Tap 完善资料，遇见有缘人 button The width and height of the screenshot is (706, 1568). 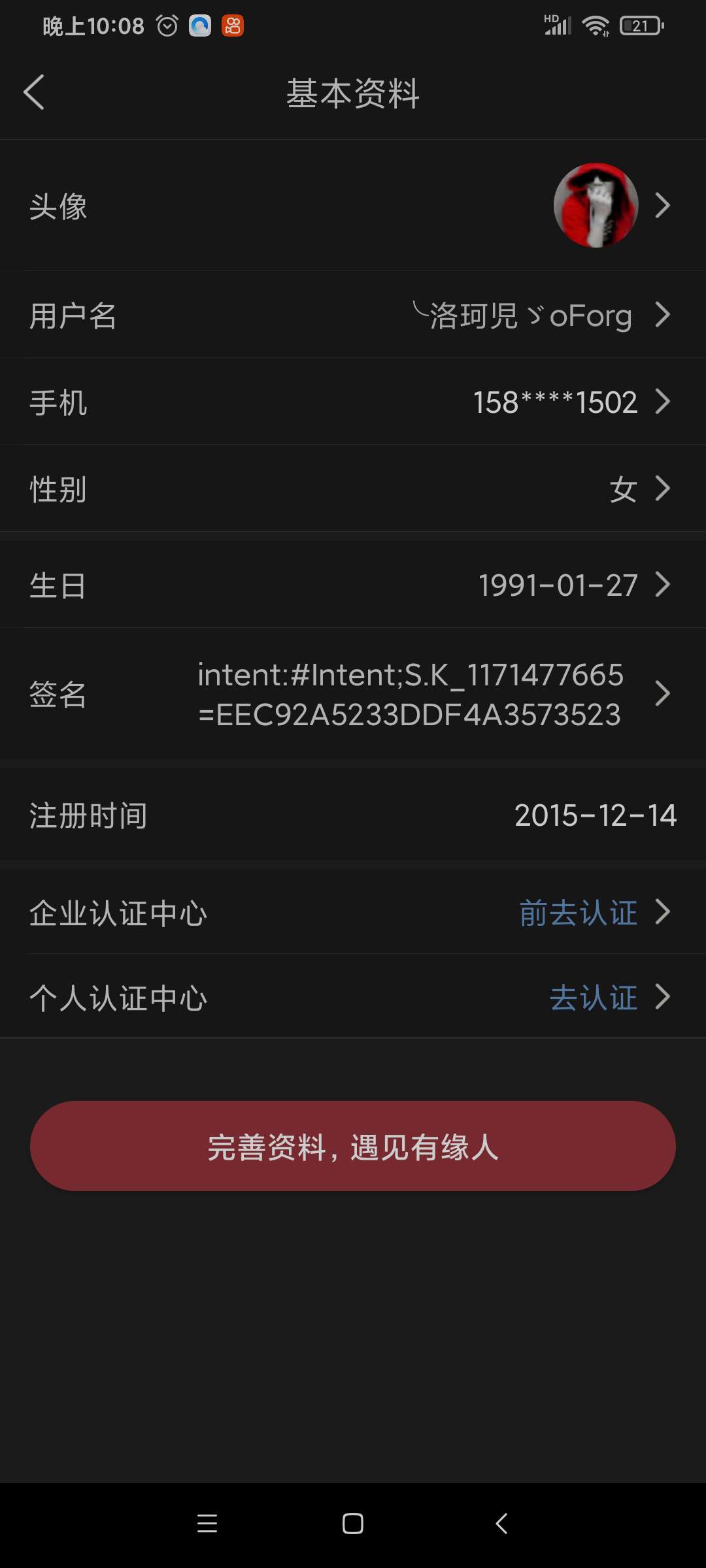pos(353,1146)
